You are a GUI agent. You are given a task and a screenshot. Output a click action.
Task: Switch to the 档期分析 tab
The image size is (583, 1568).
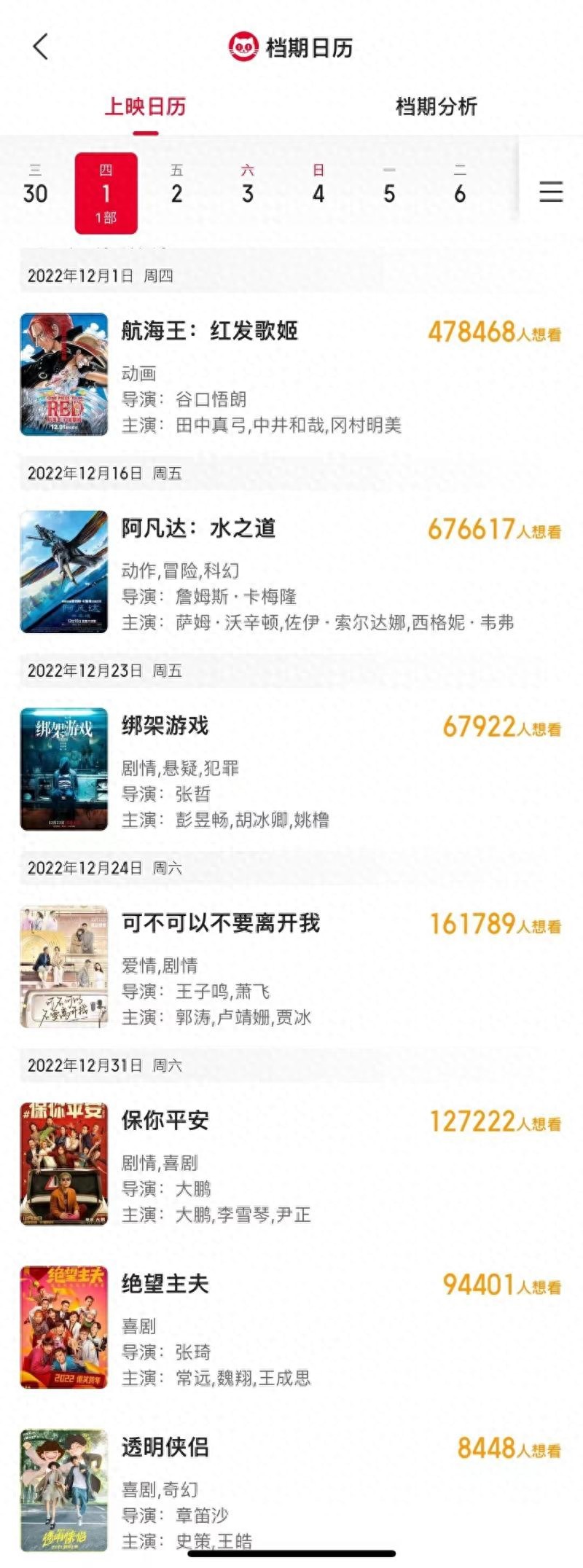tap(436, 106)
